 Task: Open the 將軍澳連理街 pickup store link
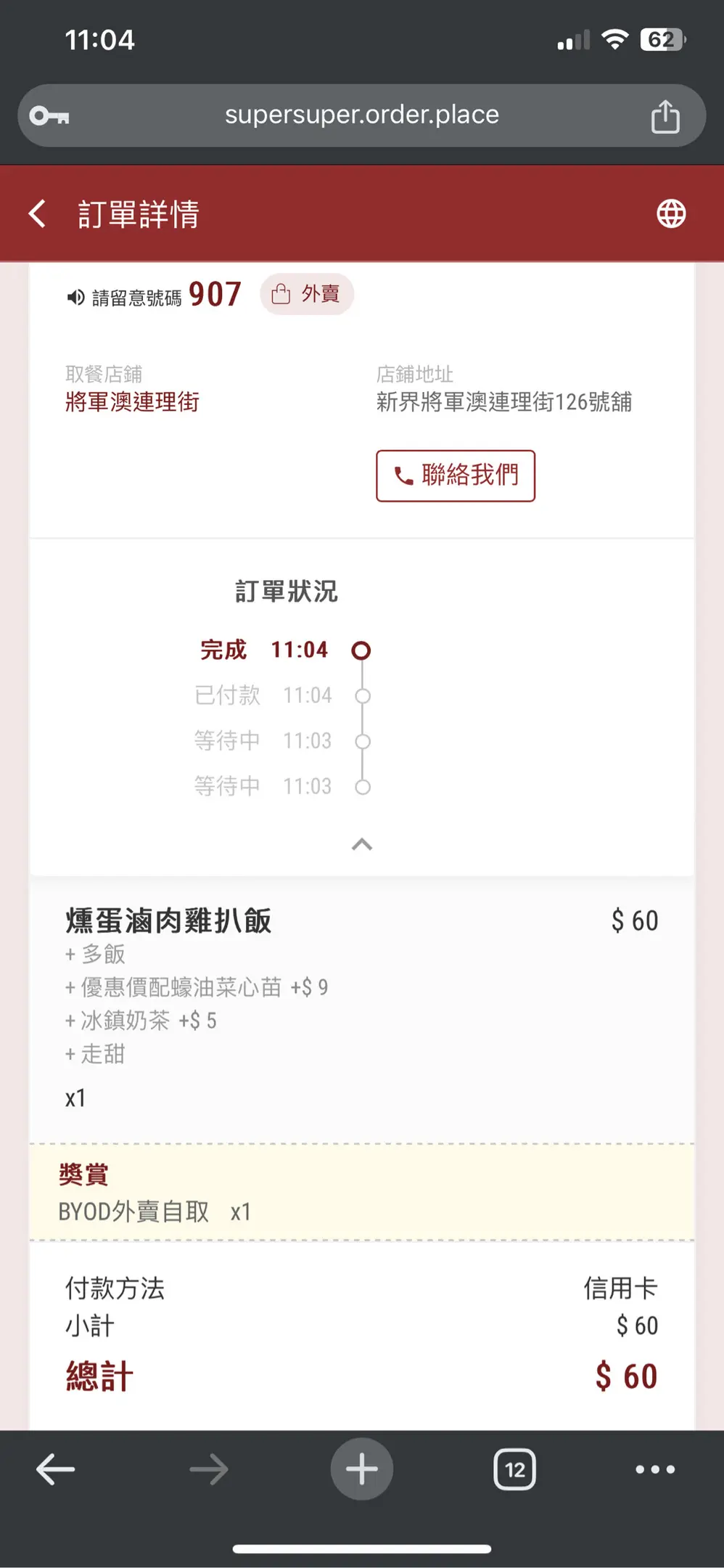[x=132, y=401]
